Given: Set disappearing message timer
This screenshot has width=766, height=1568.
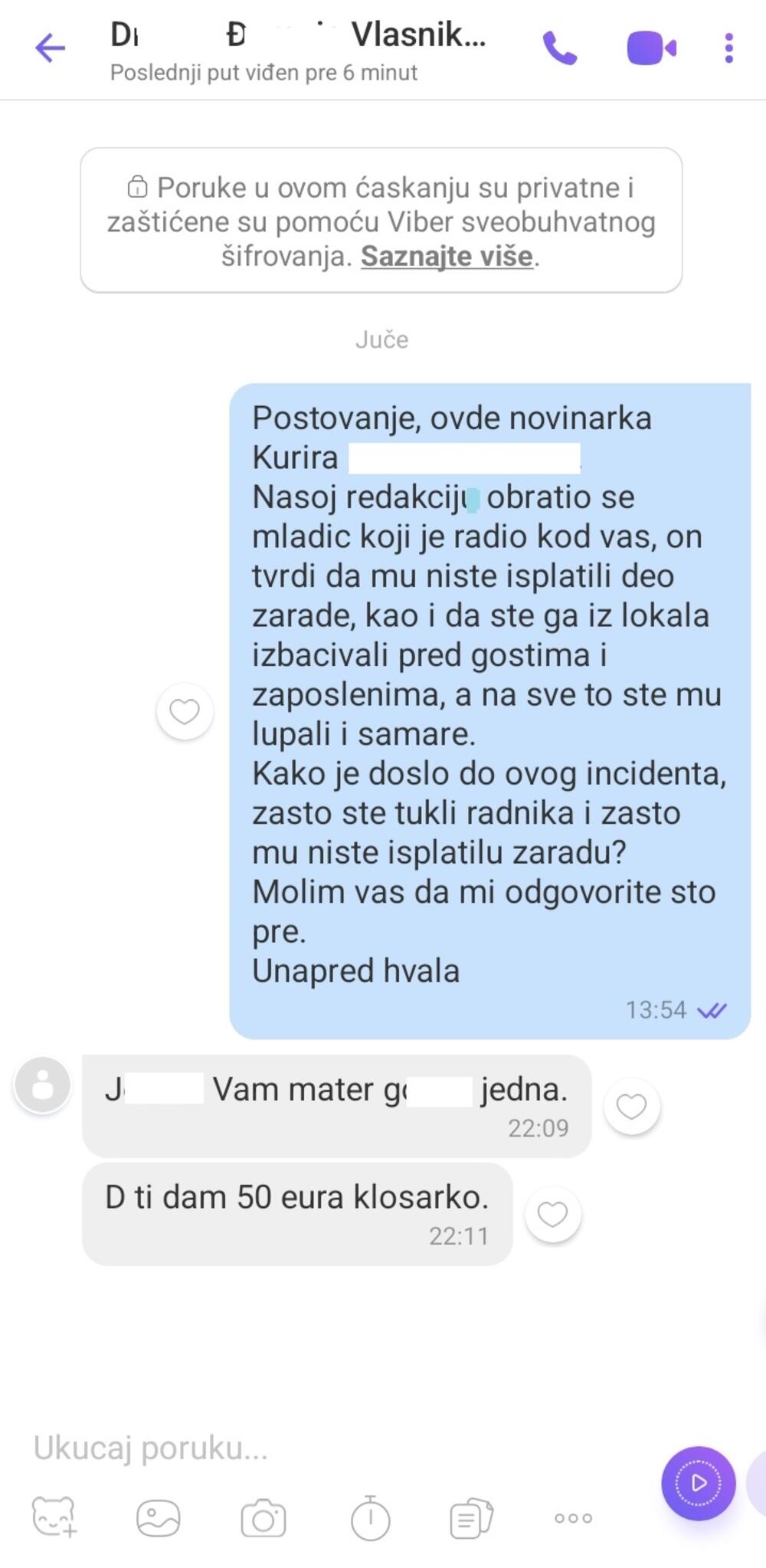Looking at the screenshot, I should tap(371, 1517).
